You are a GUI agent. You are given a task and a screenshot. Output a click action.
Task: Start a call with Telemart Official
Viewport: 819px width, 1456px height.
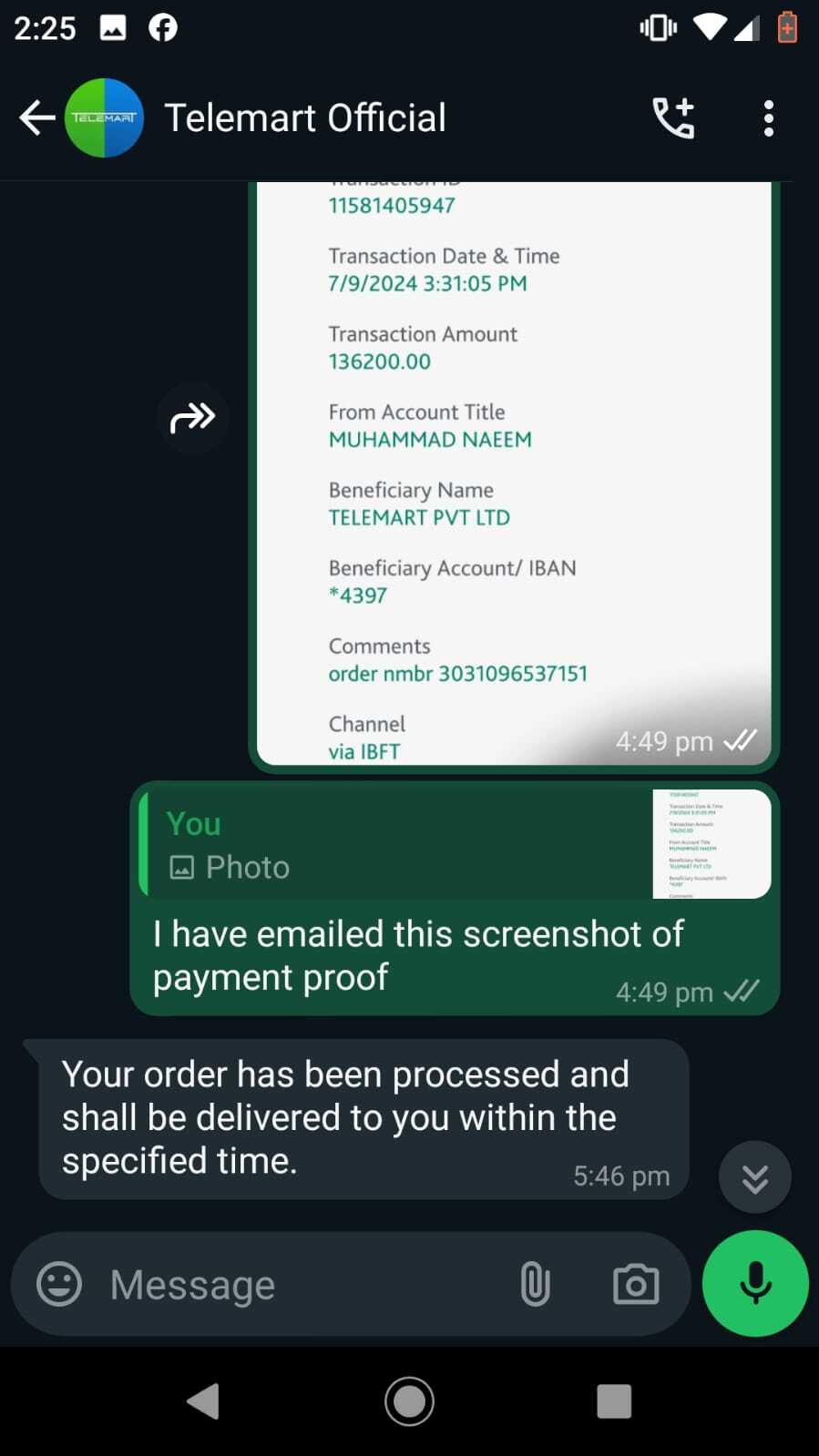(673, 118)
